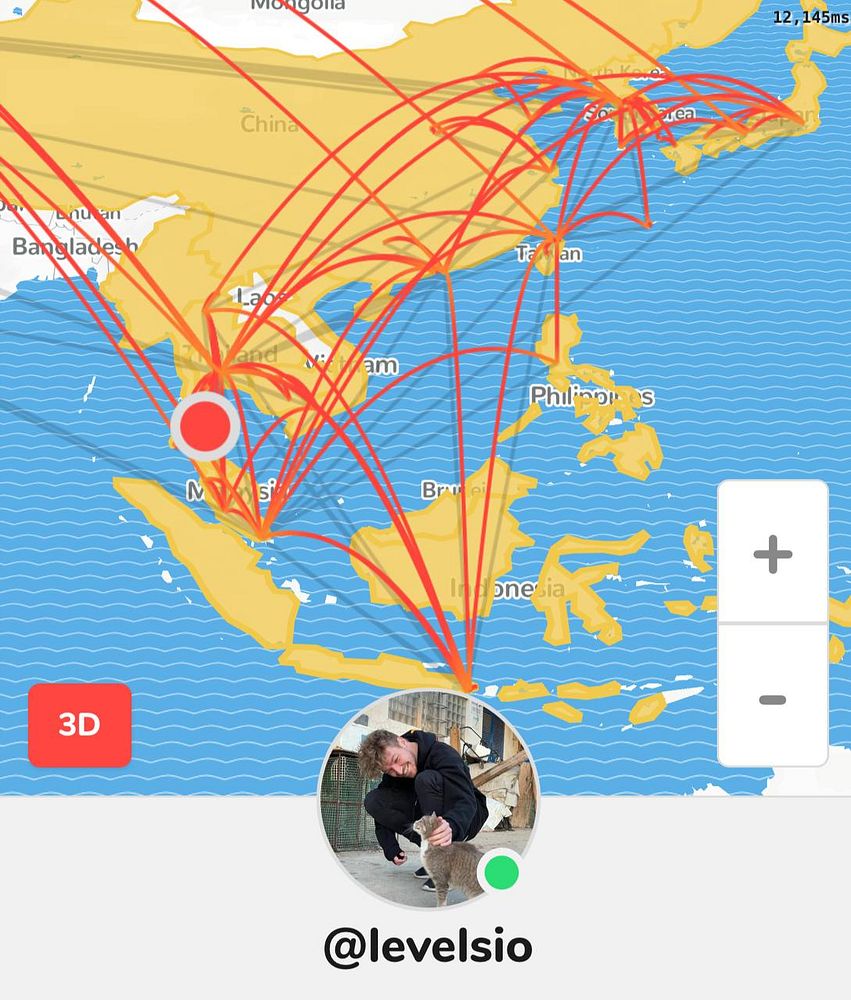Zoom out of the travel map
Viewport: 851px width, 1000px height.
pos(772,699)
